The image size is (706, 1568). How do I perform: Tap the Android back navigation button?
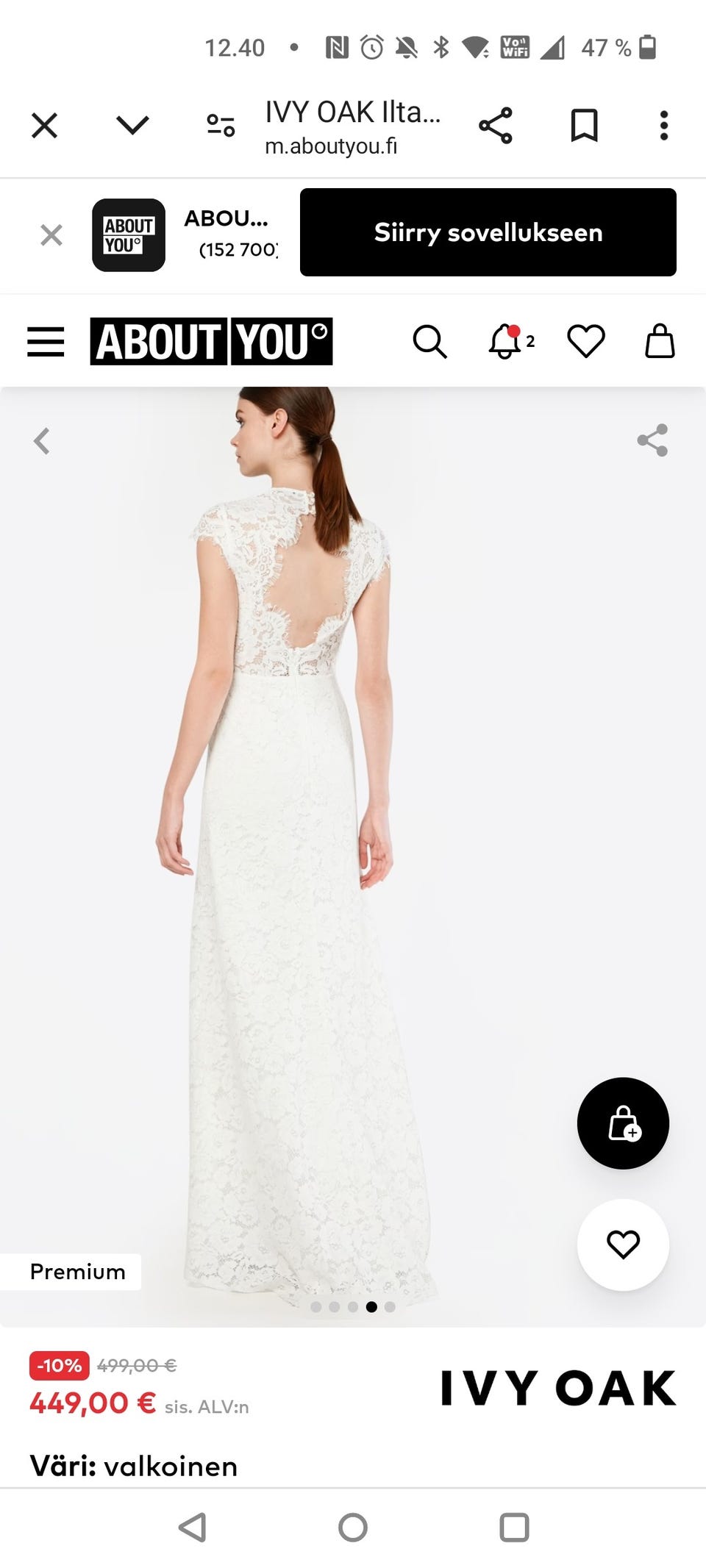(193, 1527)
